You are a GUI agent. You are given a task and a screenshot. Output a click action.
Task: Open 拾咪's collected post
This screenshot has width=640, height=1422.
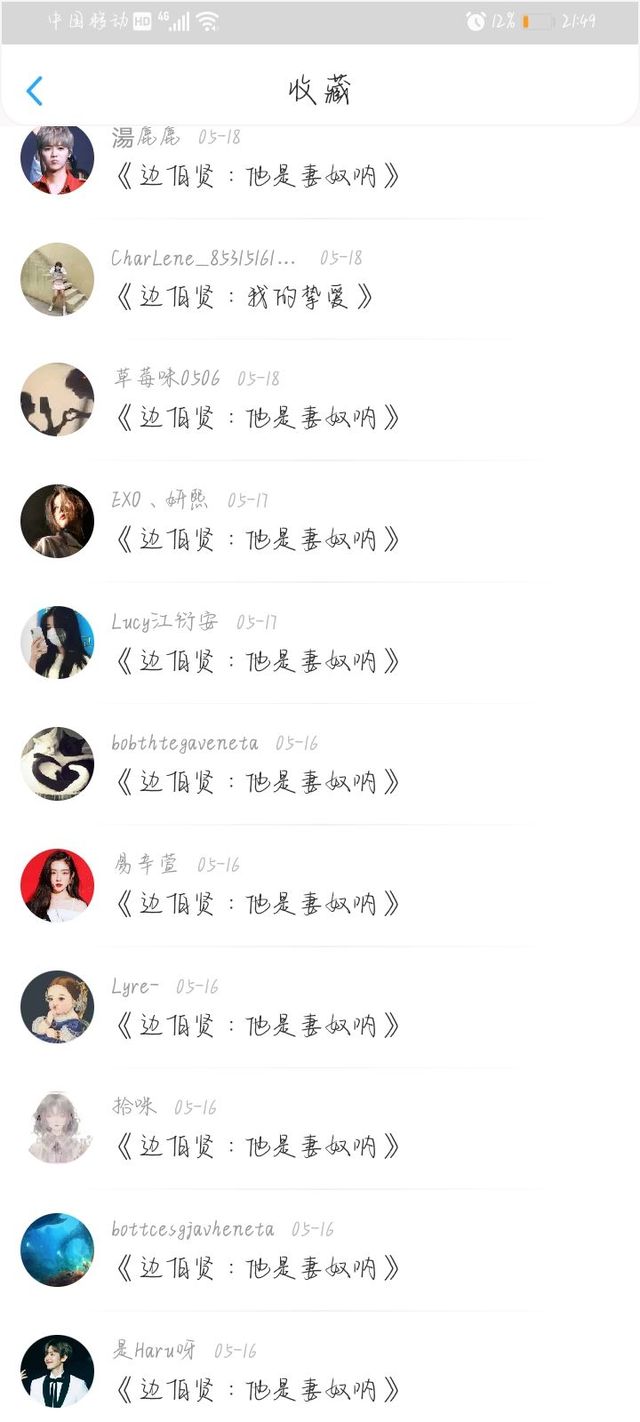coord(258,1146)
